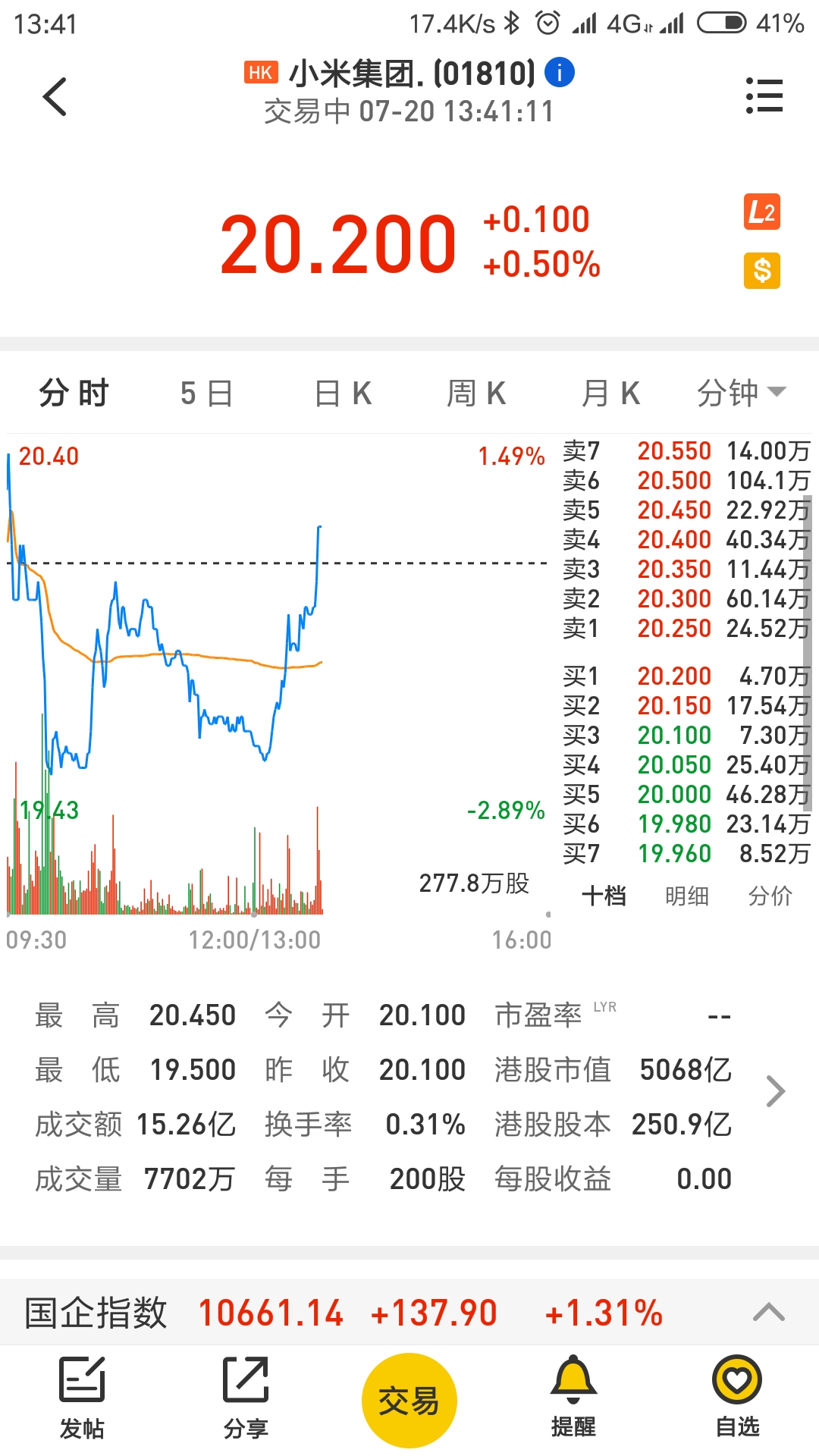Set a price alert with 提醒

point(573,1397)
